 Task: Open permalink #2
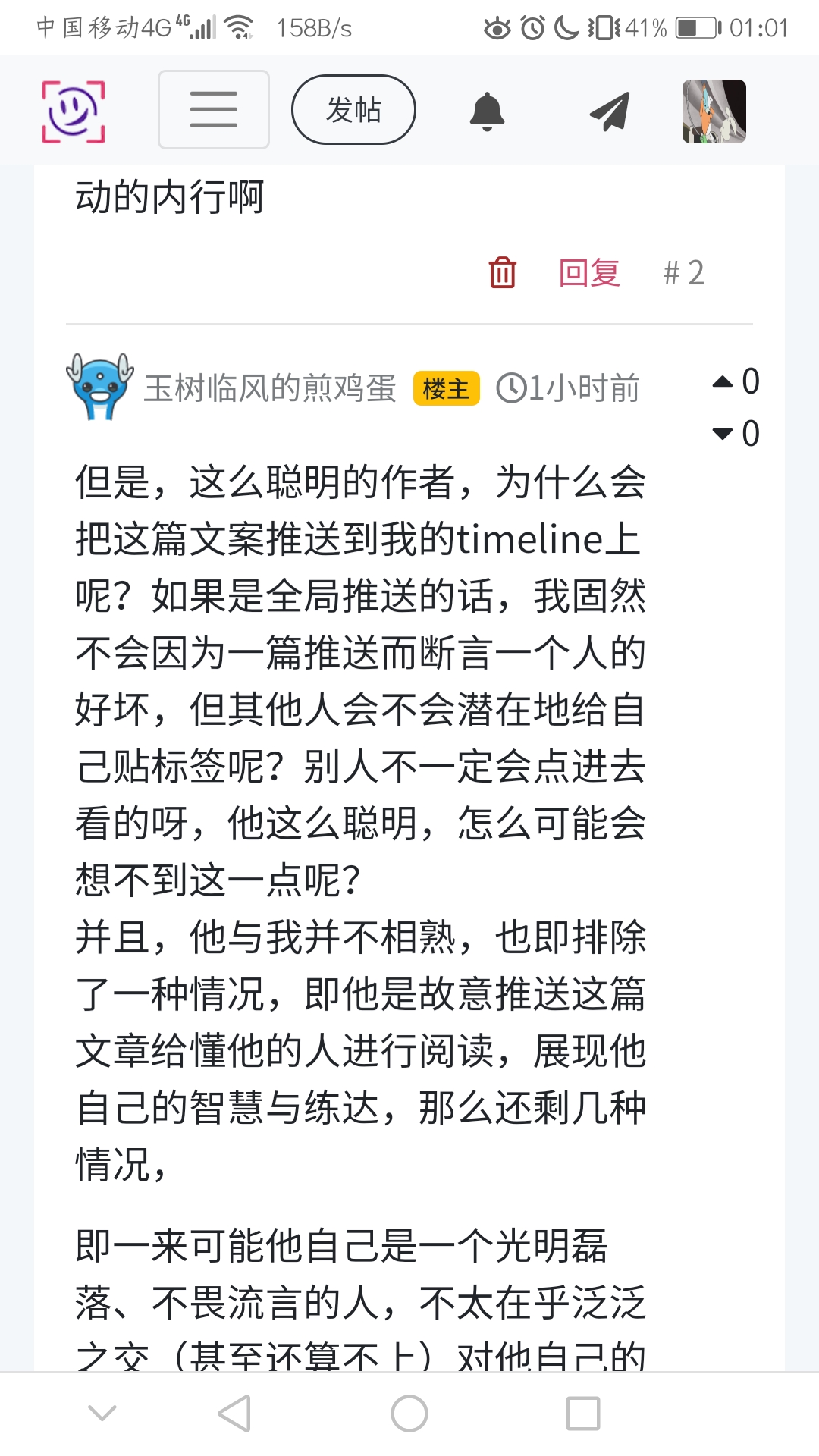click(x=684, y=273)
